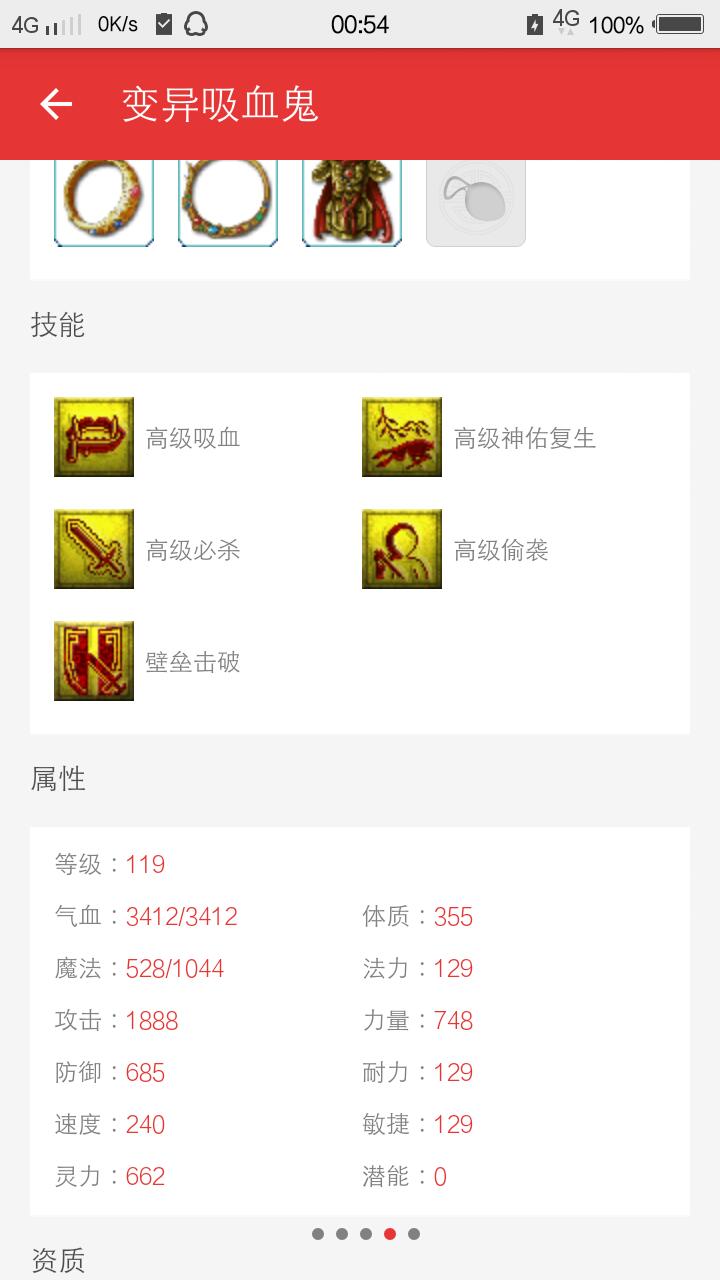View the red armor equipment item
Image resolution: width=720 pixels, height=1280 pixels.
(x=352, y=201)
